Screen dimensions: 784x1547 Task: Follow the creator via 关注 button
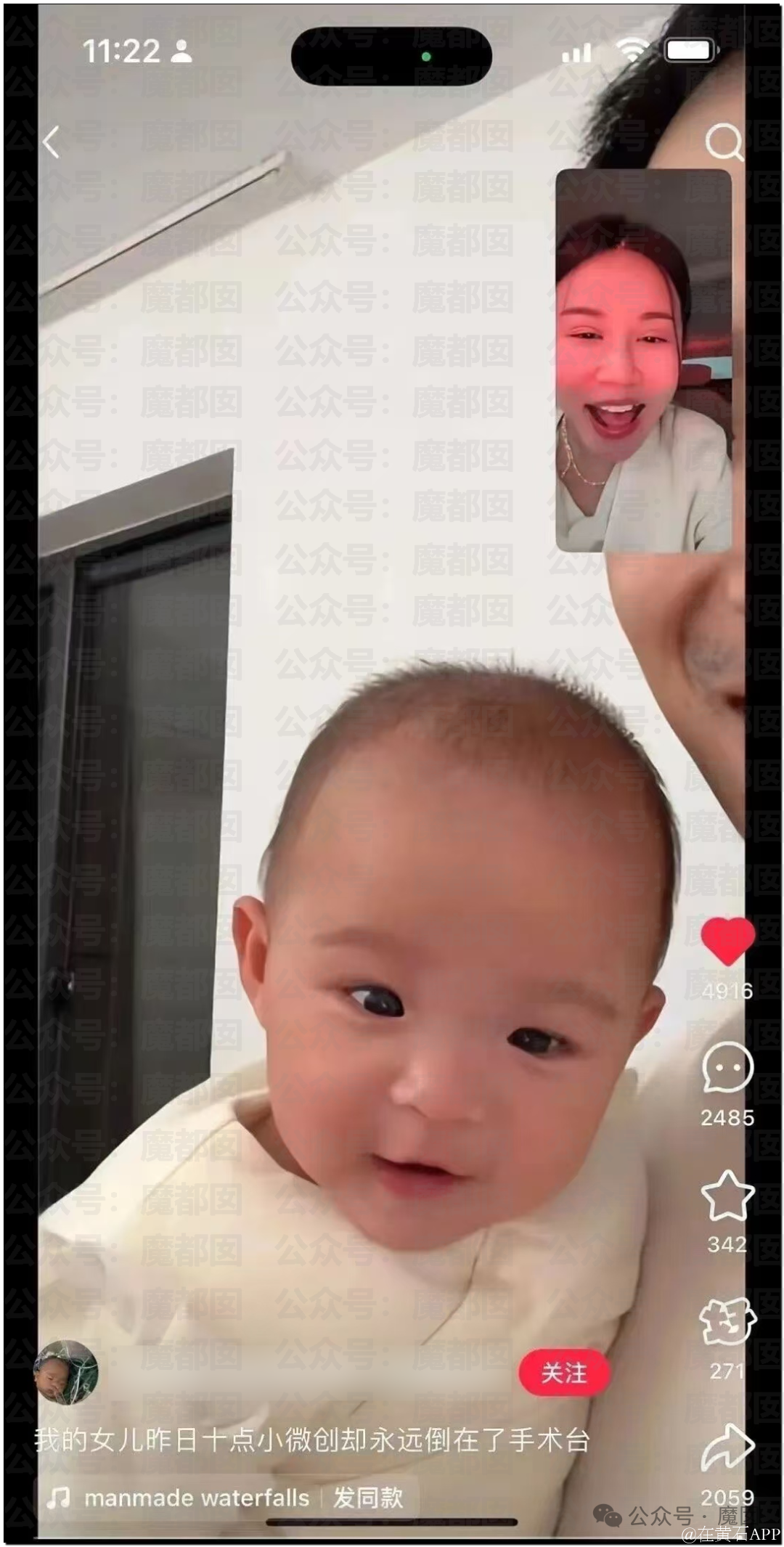click(x=564, y=1373)
